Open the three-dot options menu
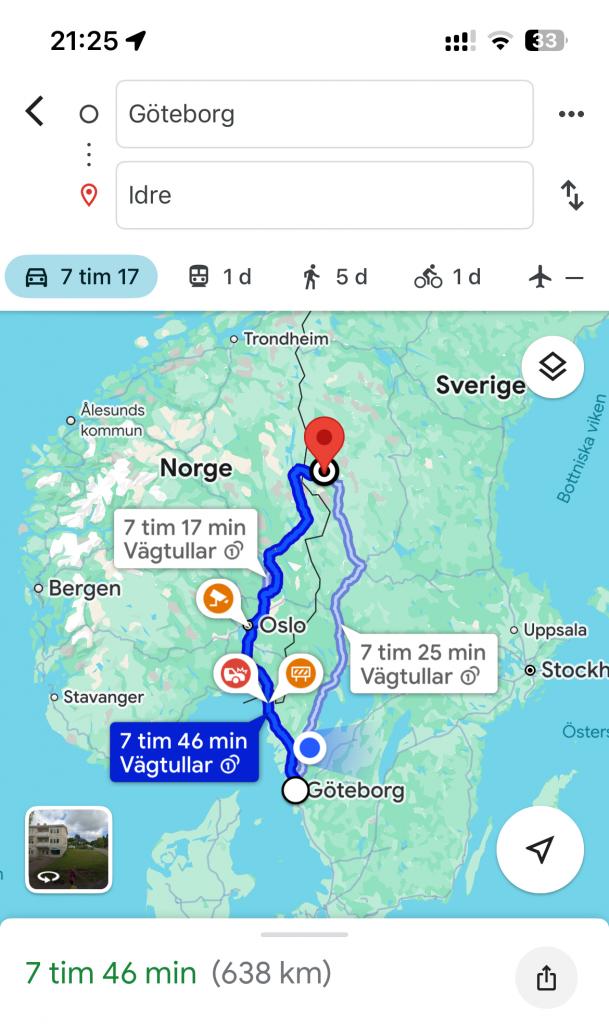Viewport: 609px width, 1024px height. (571, 114)
